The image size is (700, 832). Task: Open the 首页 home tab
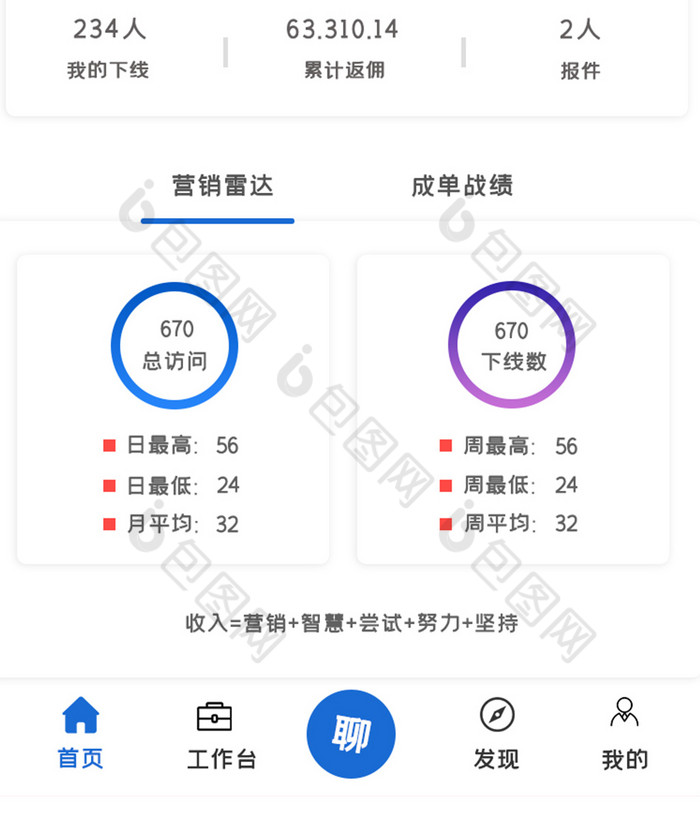80,734
